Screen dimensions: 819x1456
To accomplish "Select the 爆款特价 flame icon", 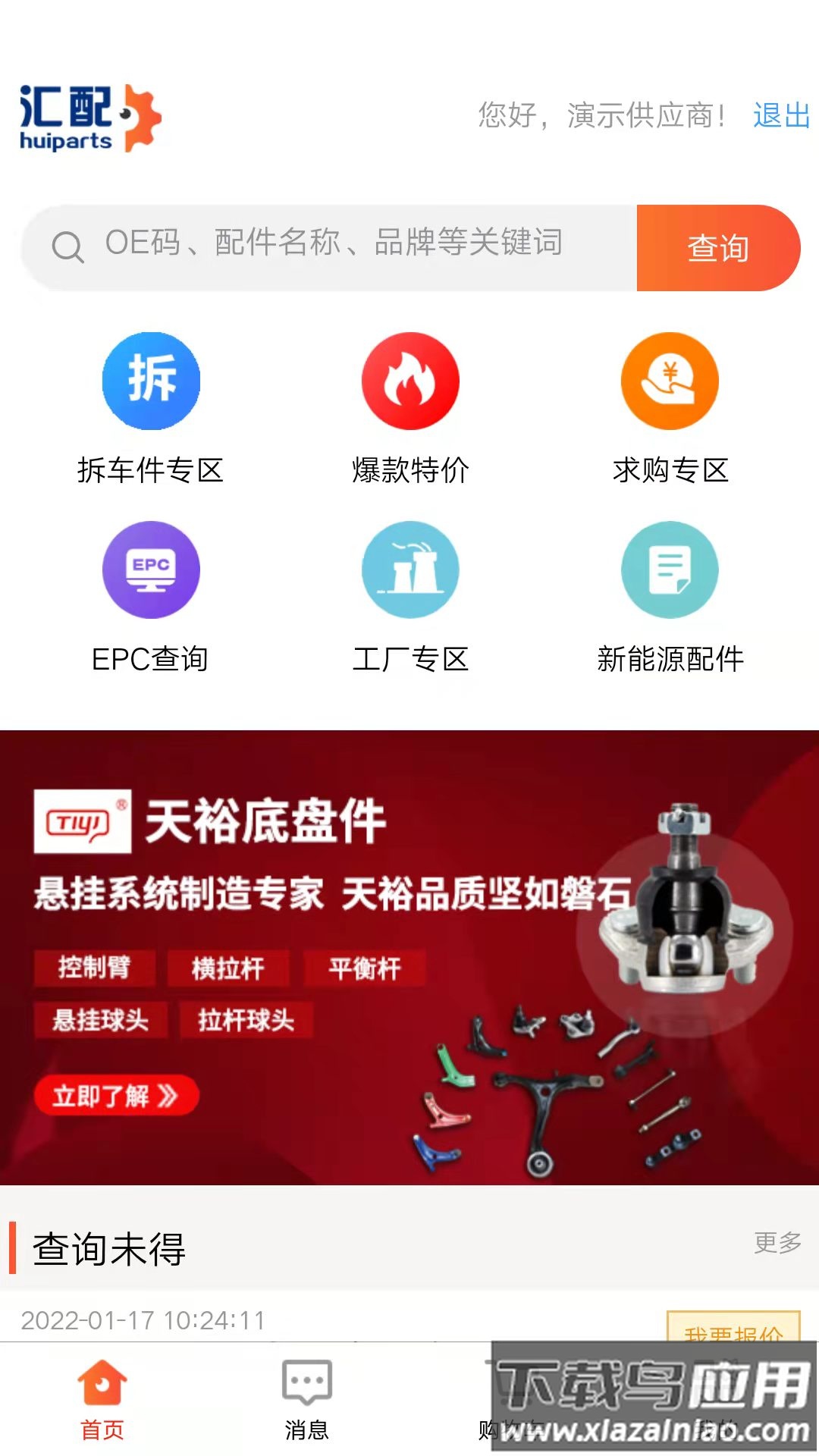I will coord(409,381).
